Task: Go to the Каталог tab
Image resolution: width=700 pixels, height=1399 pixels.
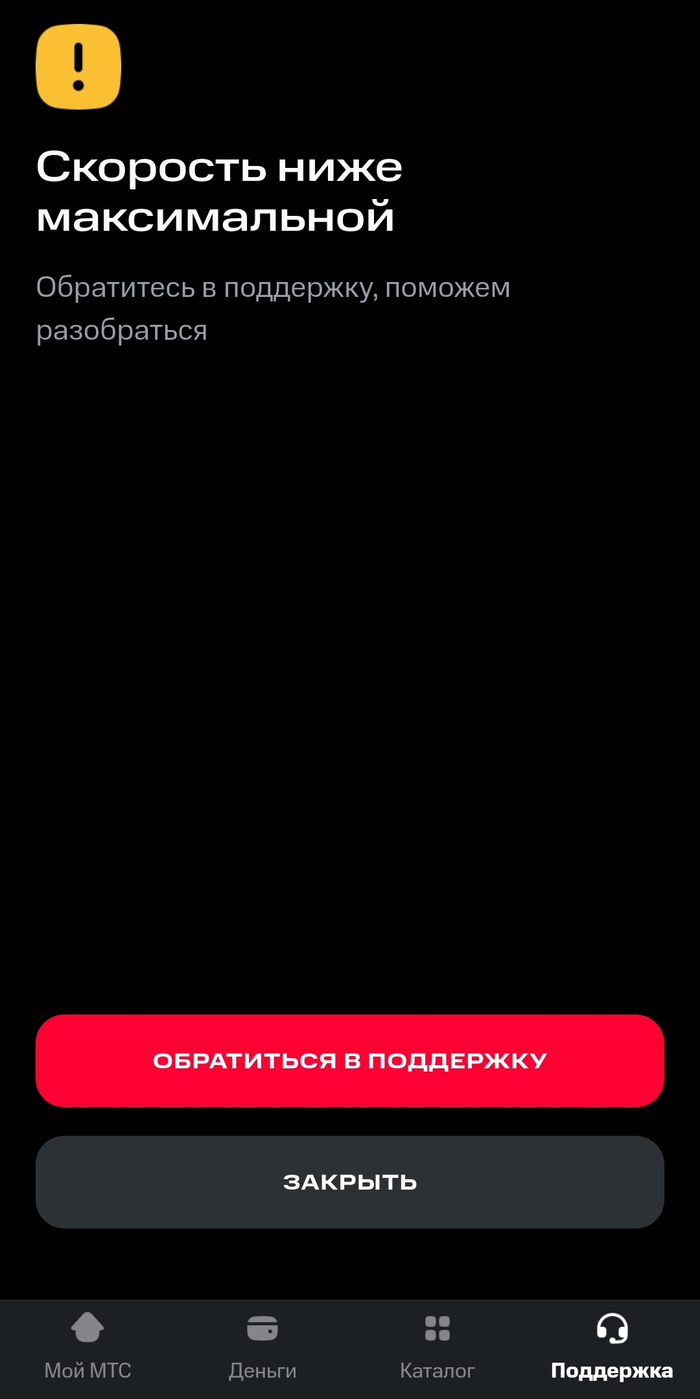Action: coord(437,1347)
